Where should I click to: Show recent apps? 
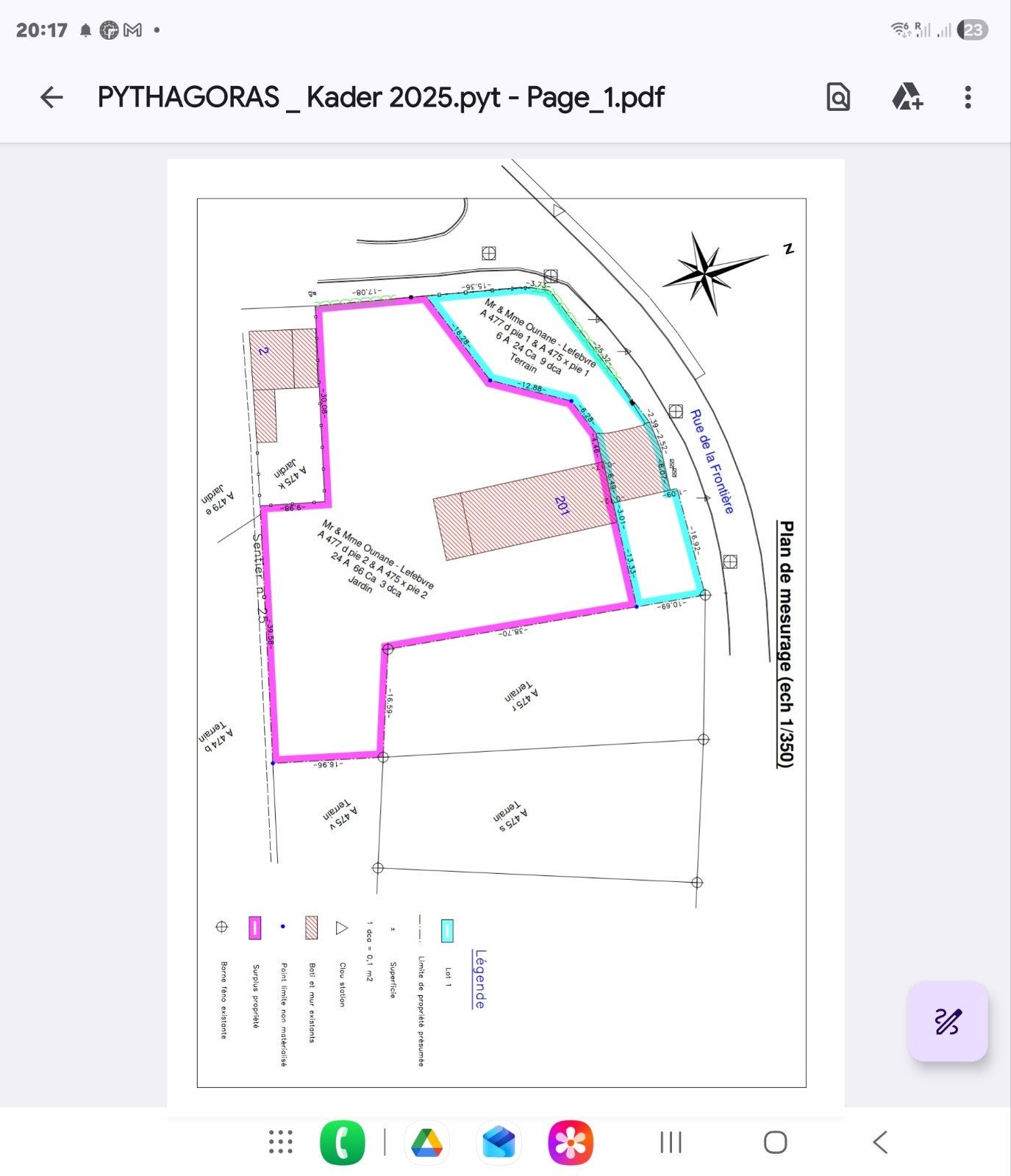(x=671, y=1142)
